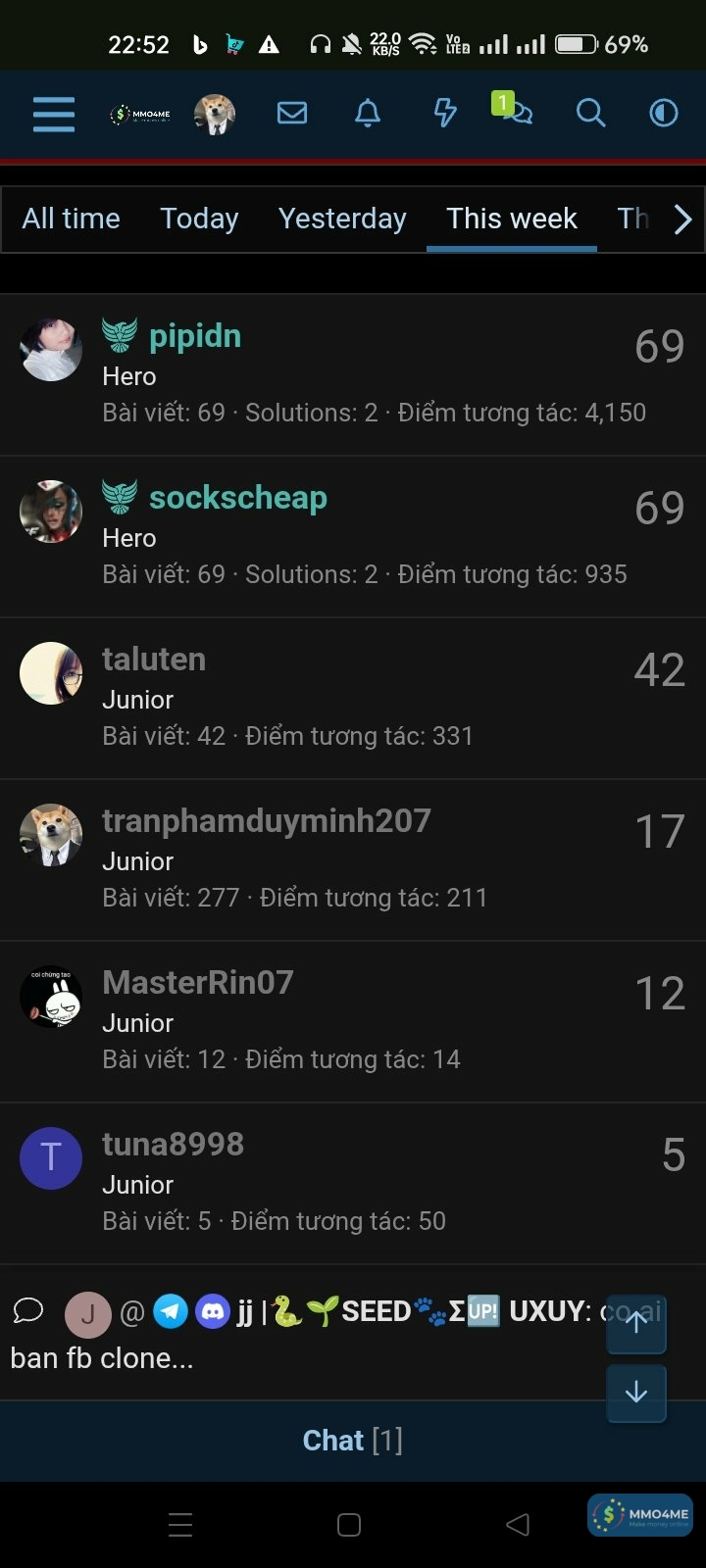
Task: View tuna8998's profile
Action: coord(173,1145)
